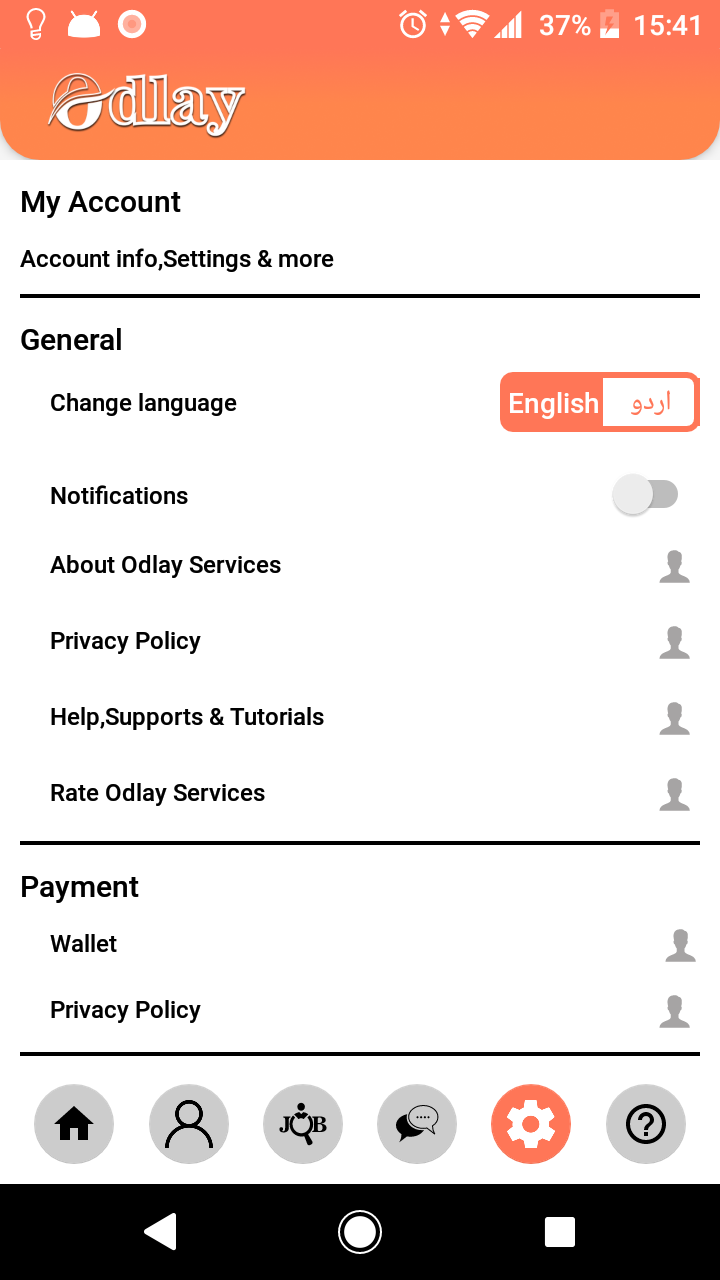Open the job search tab

[x=303, y=1125]
